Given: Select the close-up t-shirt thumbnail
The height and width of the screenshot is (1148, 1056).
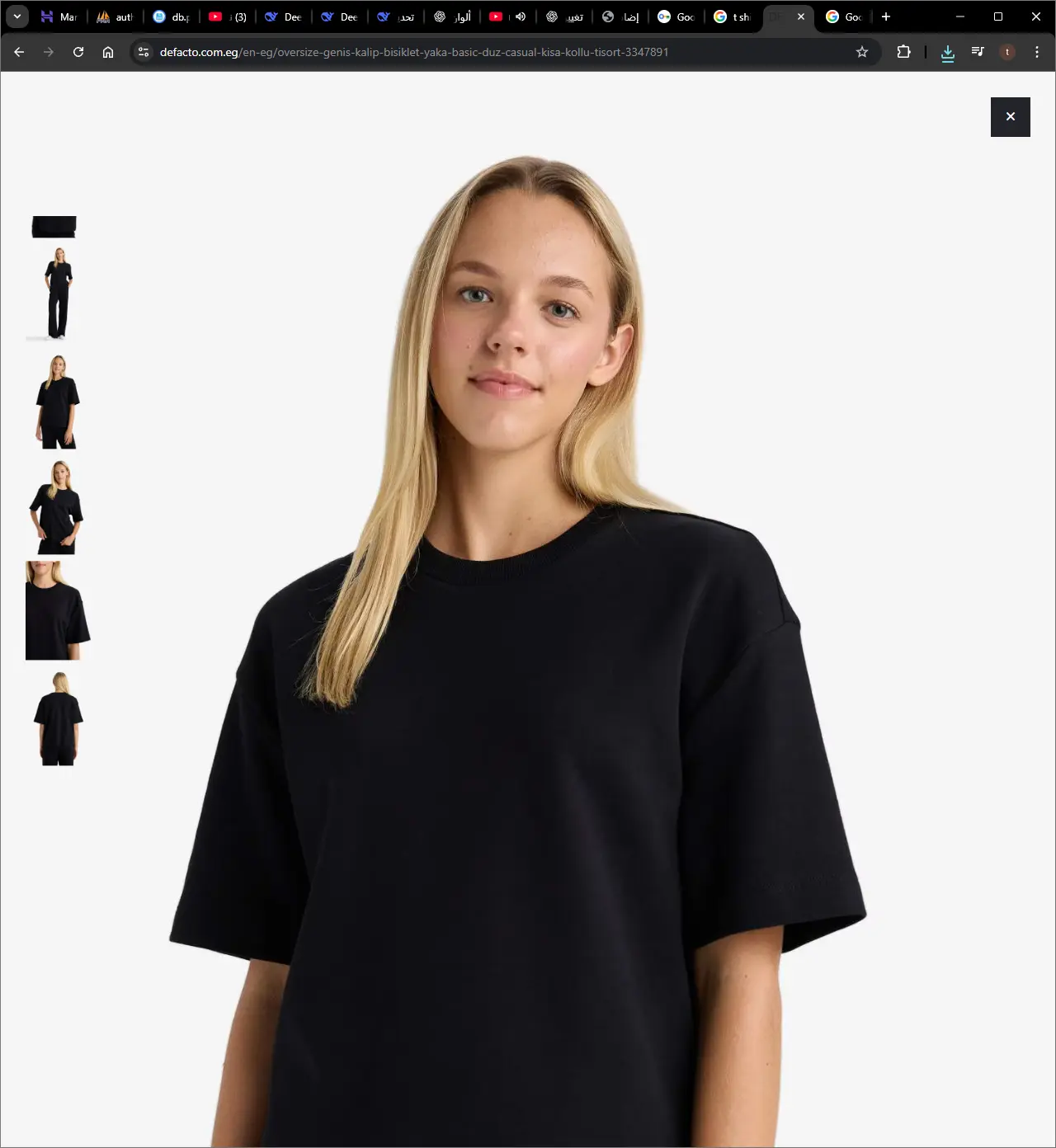Looking at the screenshot, I should click(x=58, y=610).
